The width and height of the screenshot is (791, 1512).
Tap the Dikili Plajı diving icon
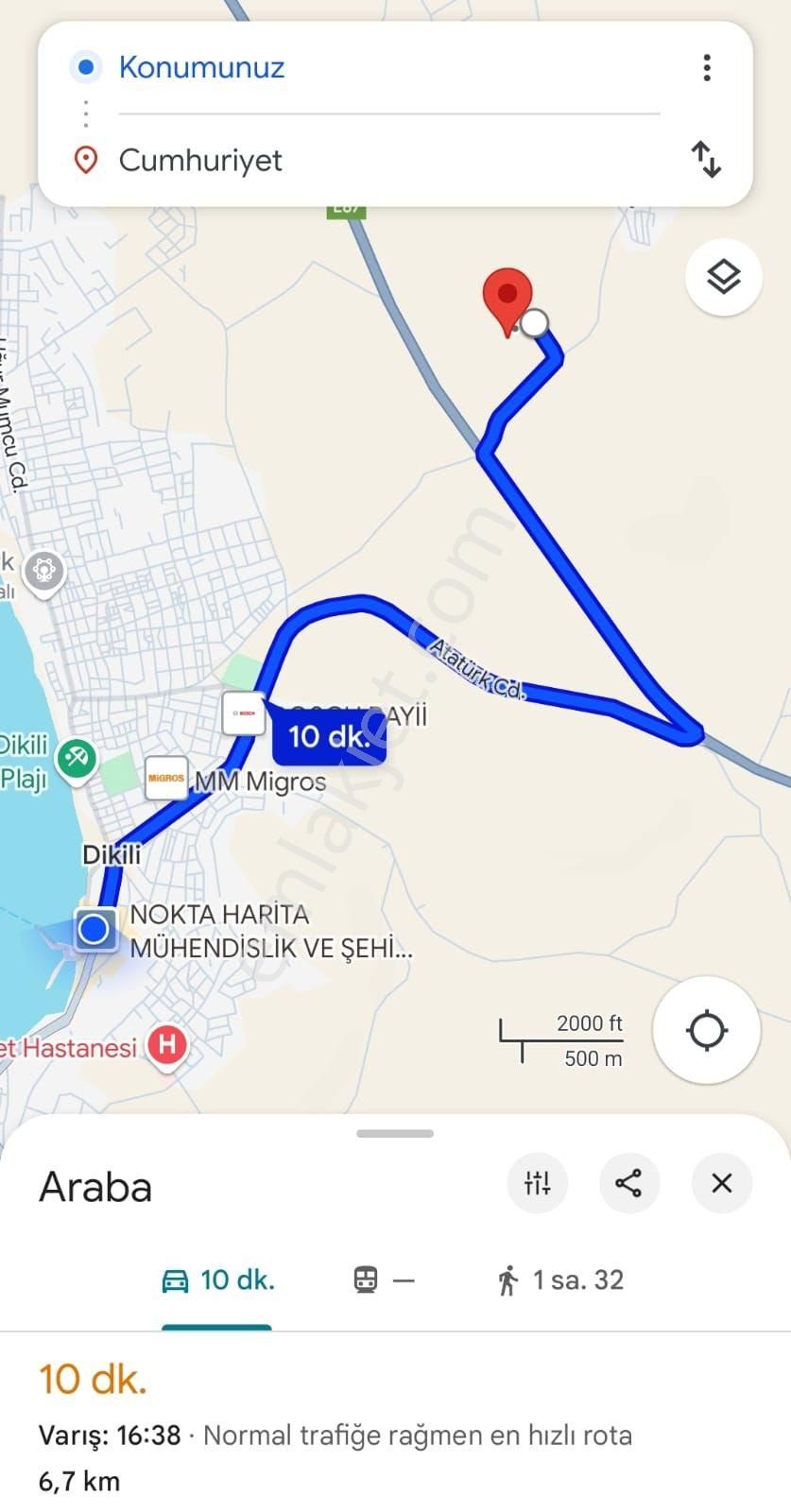77,756
